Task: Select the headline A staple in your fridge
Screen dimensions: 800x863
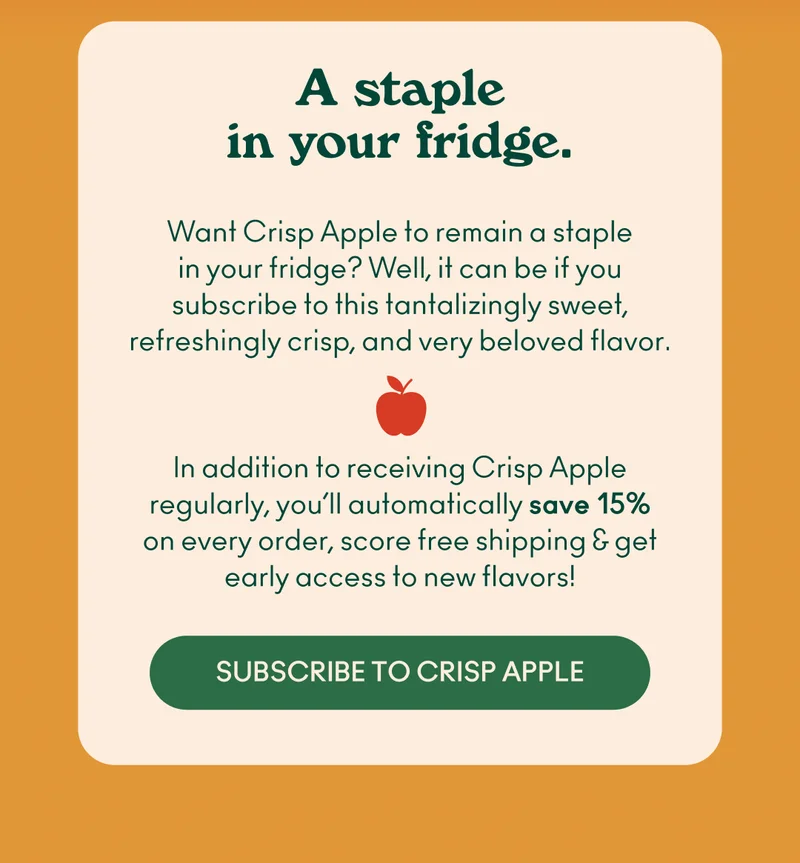Action: point(400,113)
